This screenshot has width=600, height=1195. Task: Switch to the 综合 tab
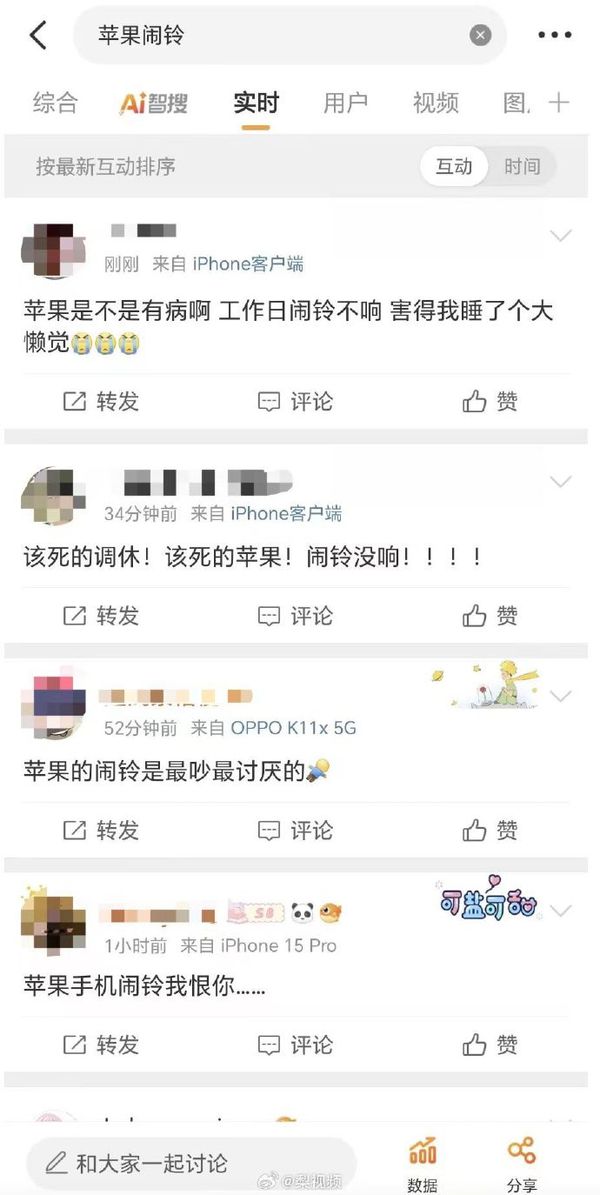coord(55,102)
